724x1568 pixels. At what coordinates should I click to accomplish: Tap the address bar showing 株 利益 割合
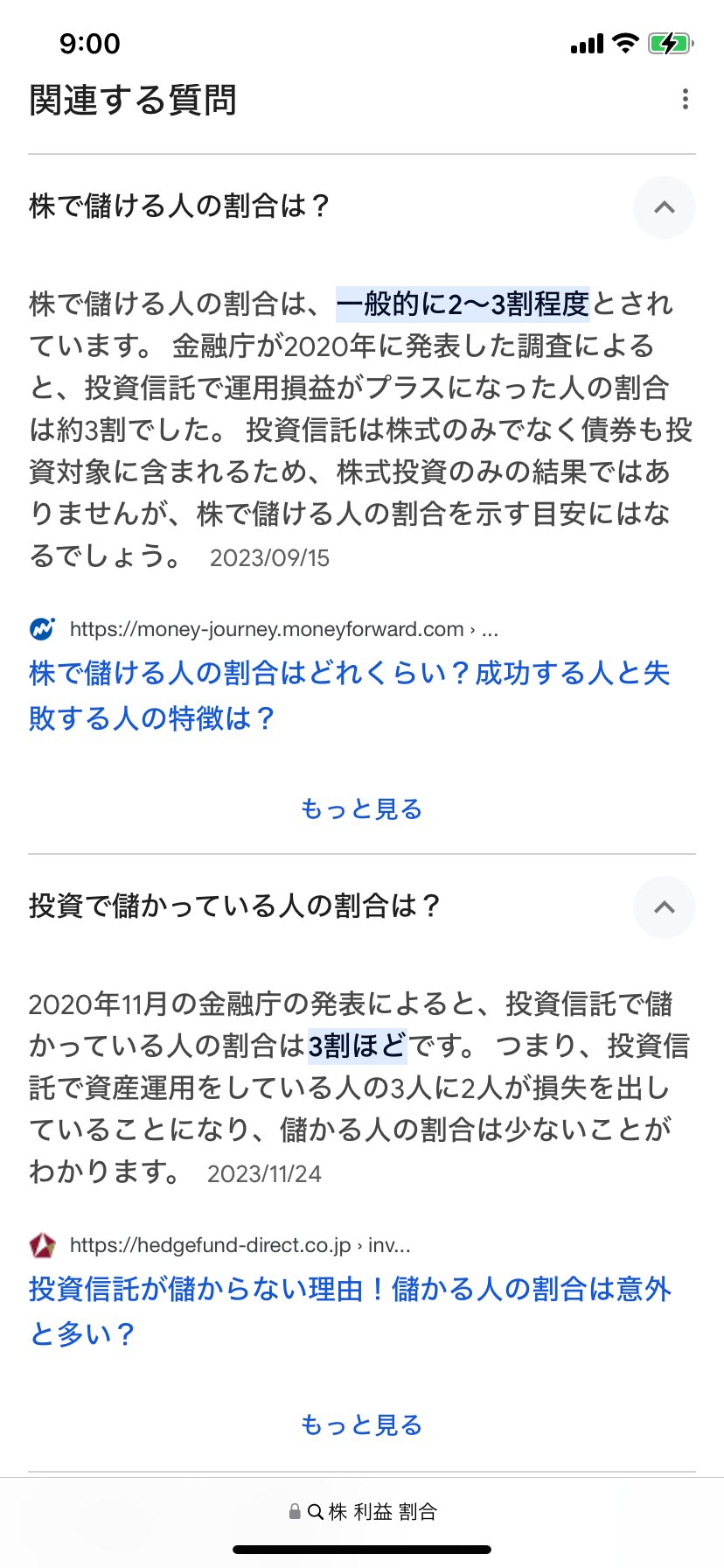click(362, 1511)
